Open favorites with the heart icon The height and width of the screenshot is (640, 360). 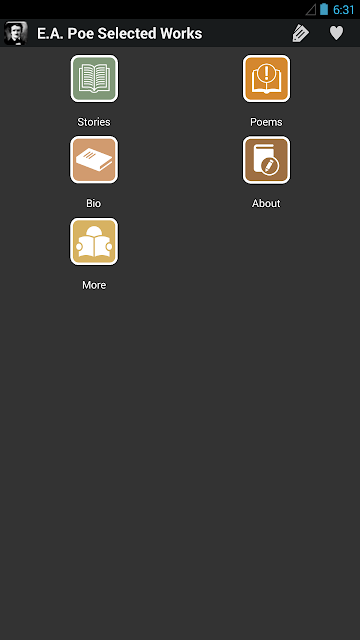[336, 33]
